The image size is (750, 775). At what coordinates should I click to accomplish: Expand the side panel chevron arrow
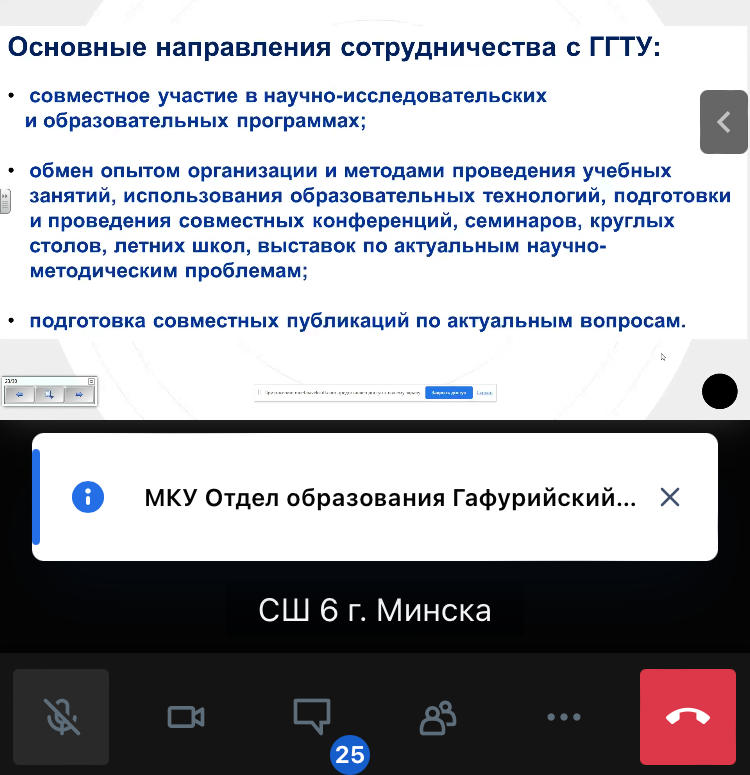pyautogui.click(x=724, y=122)
